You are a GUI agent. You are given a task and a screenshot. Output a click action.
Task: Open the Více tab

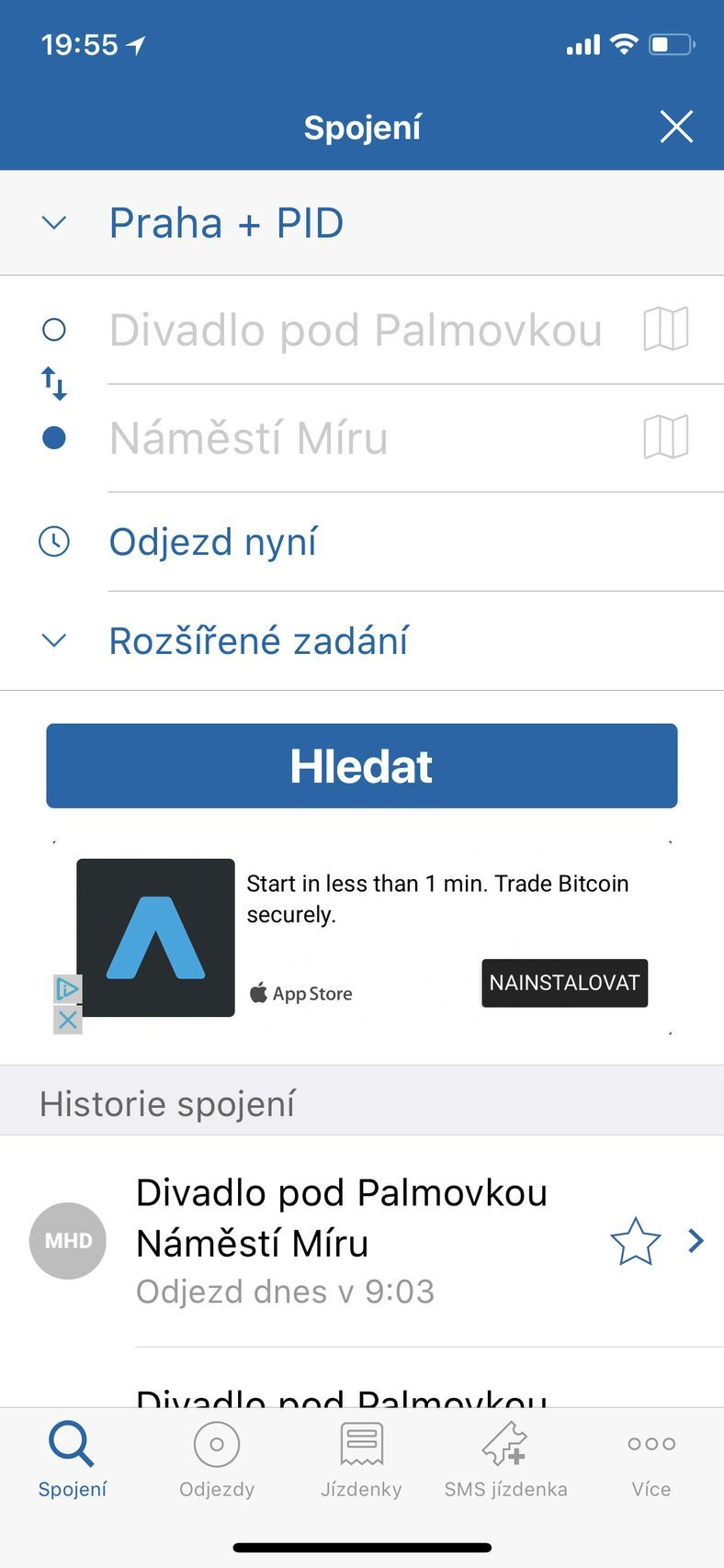(650, 1461)
